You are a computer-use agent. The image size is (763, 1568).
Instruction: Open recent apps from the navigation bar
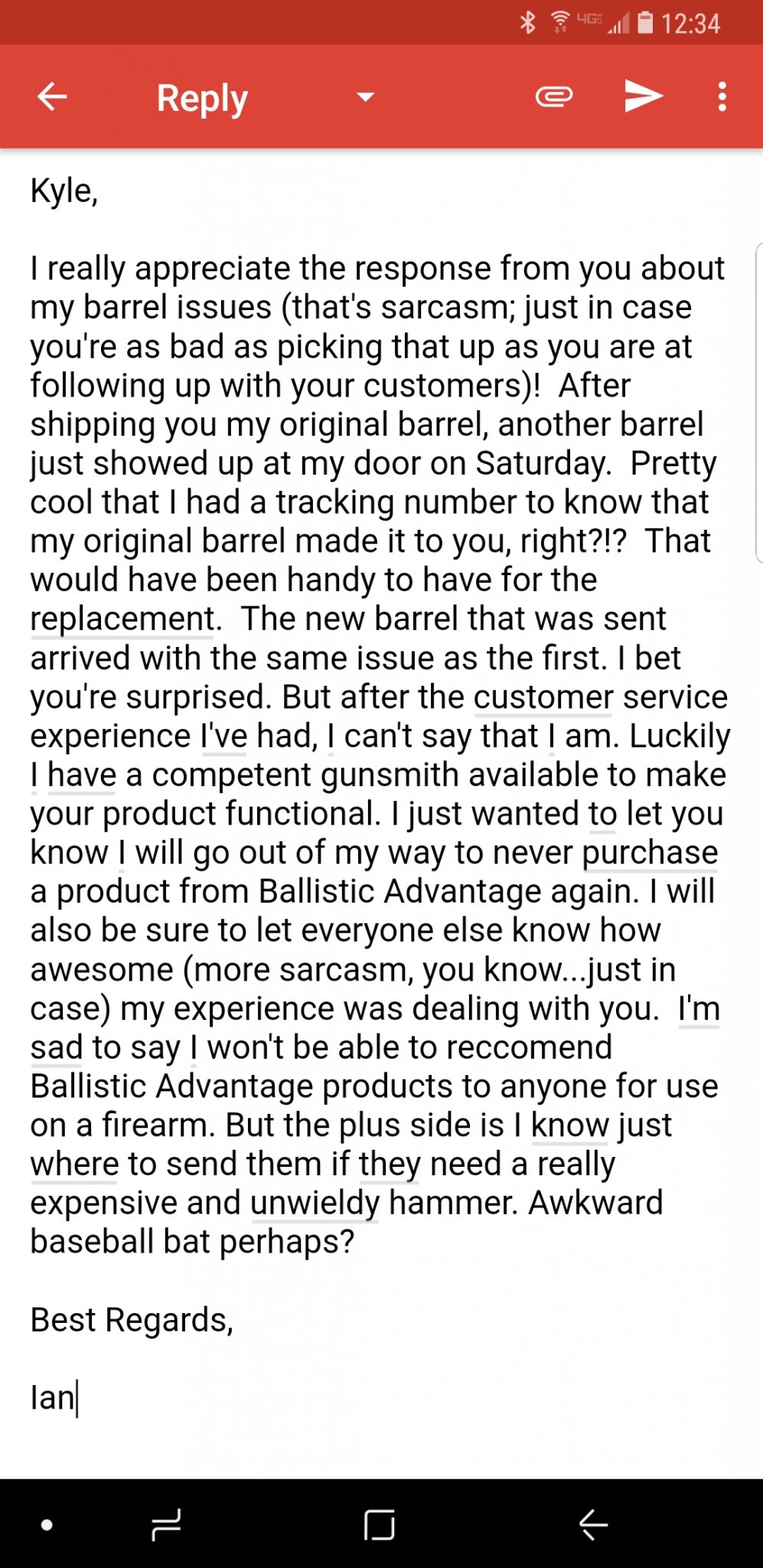click(166, 1524)
